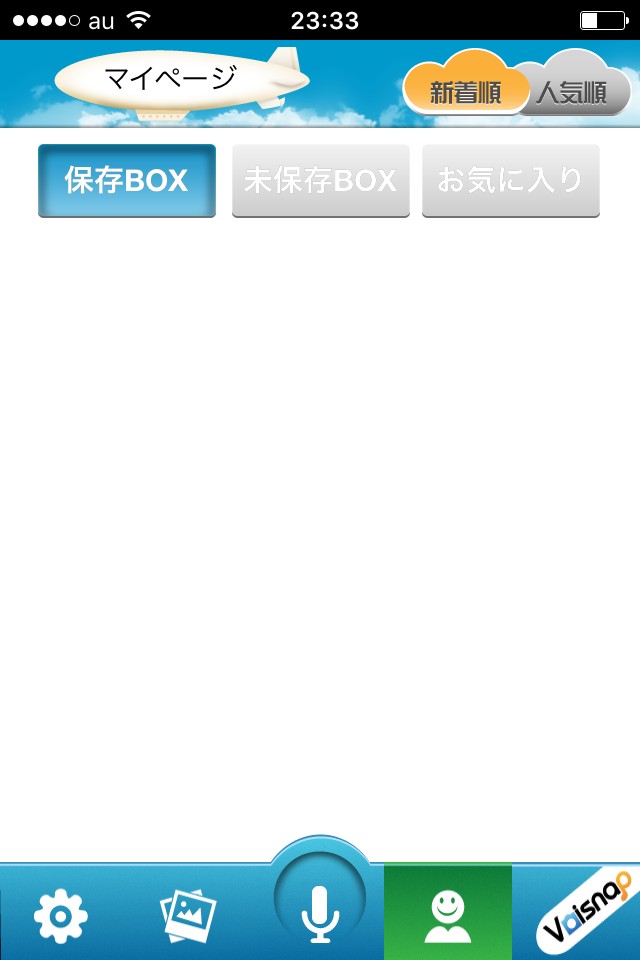Open settings via the gear icon
This screenshot has height=960, width=640.
pos(60,917)
